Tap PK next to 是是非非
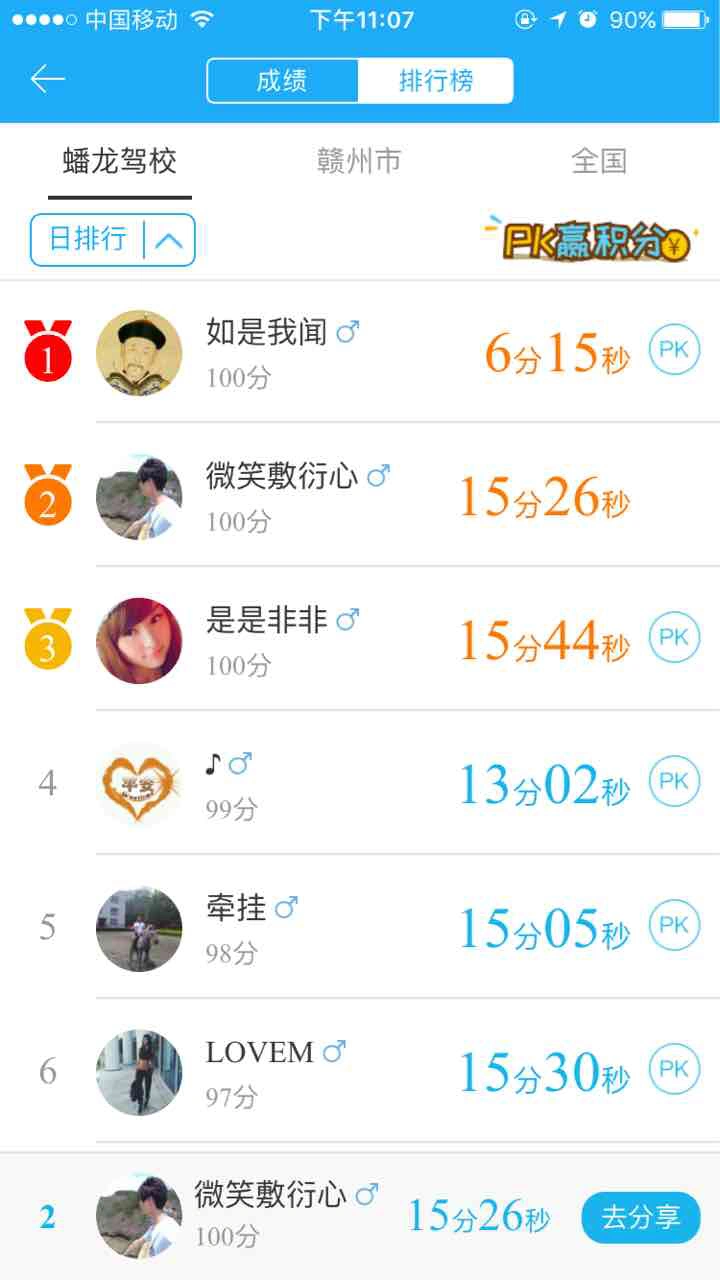The width and height of the screenshot is (720, 1280). 674,638
